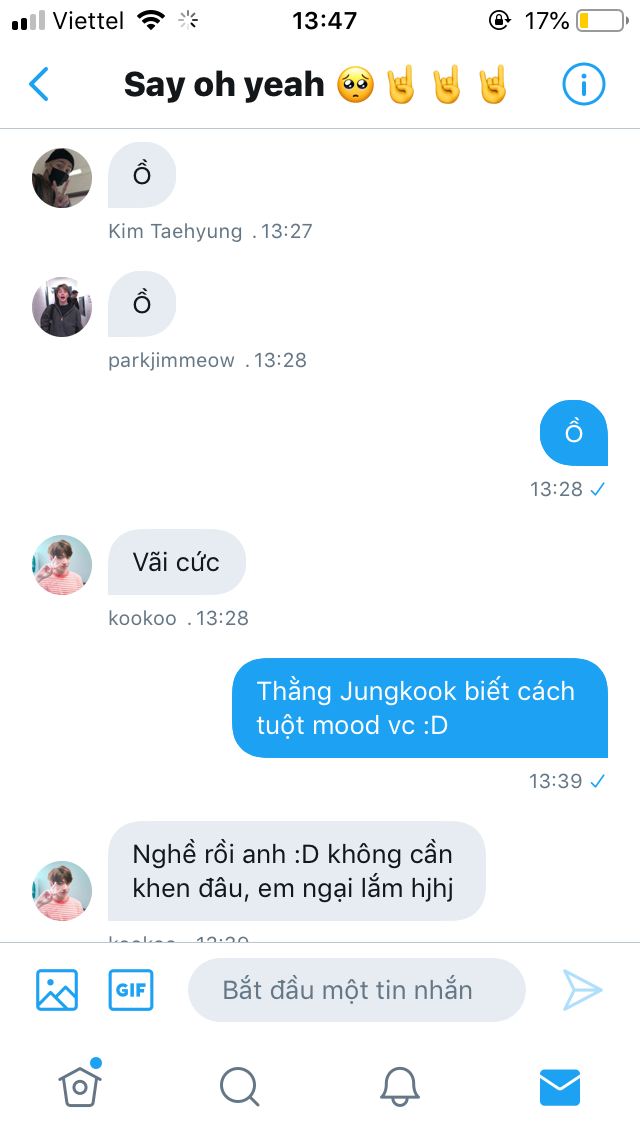The image size is (640, 1136).
Task: Open the Notifications bell tab
Action: pyautogui.click(x=400, y=1085)
